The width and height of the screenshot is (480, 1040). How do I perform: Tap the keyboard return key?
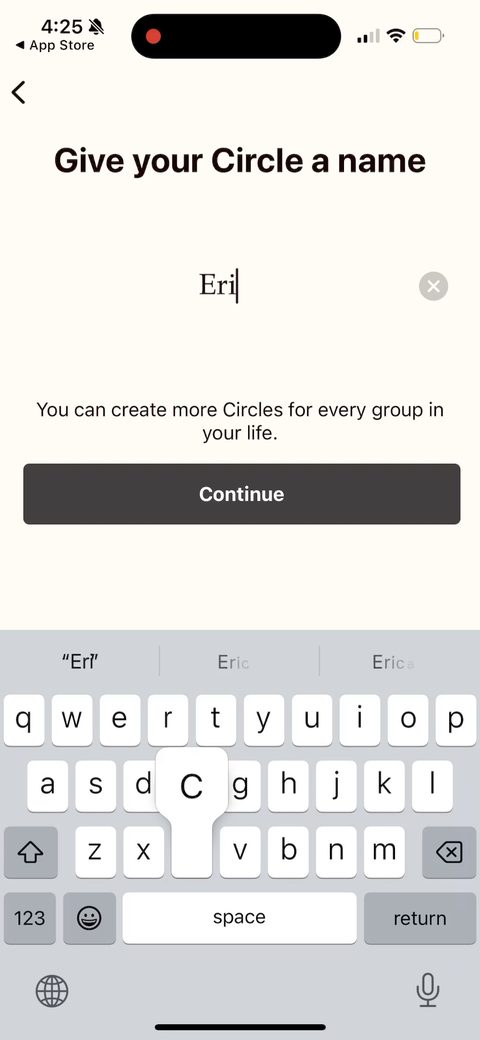tap(420, 918)
